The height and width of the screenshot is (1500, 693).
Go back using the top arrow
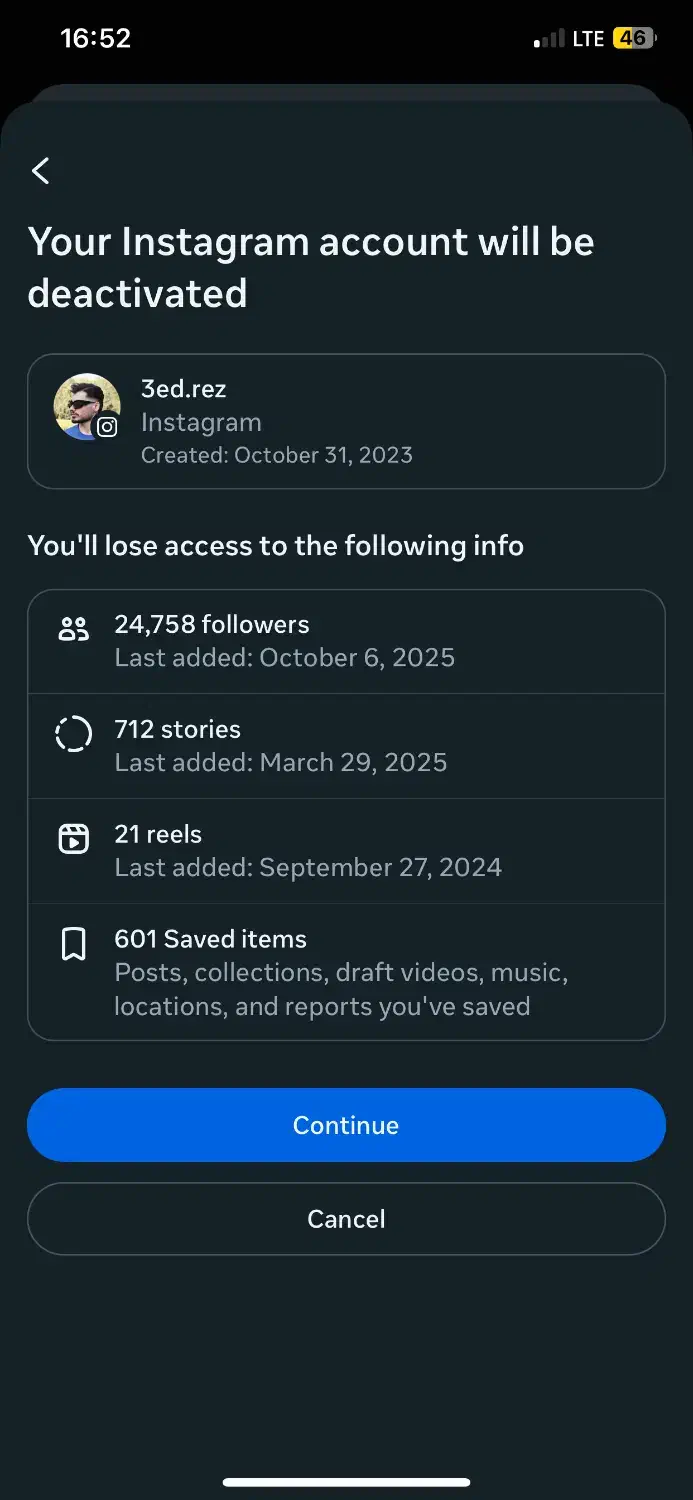pyautogui.click(x=41, y=171)
